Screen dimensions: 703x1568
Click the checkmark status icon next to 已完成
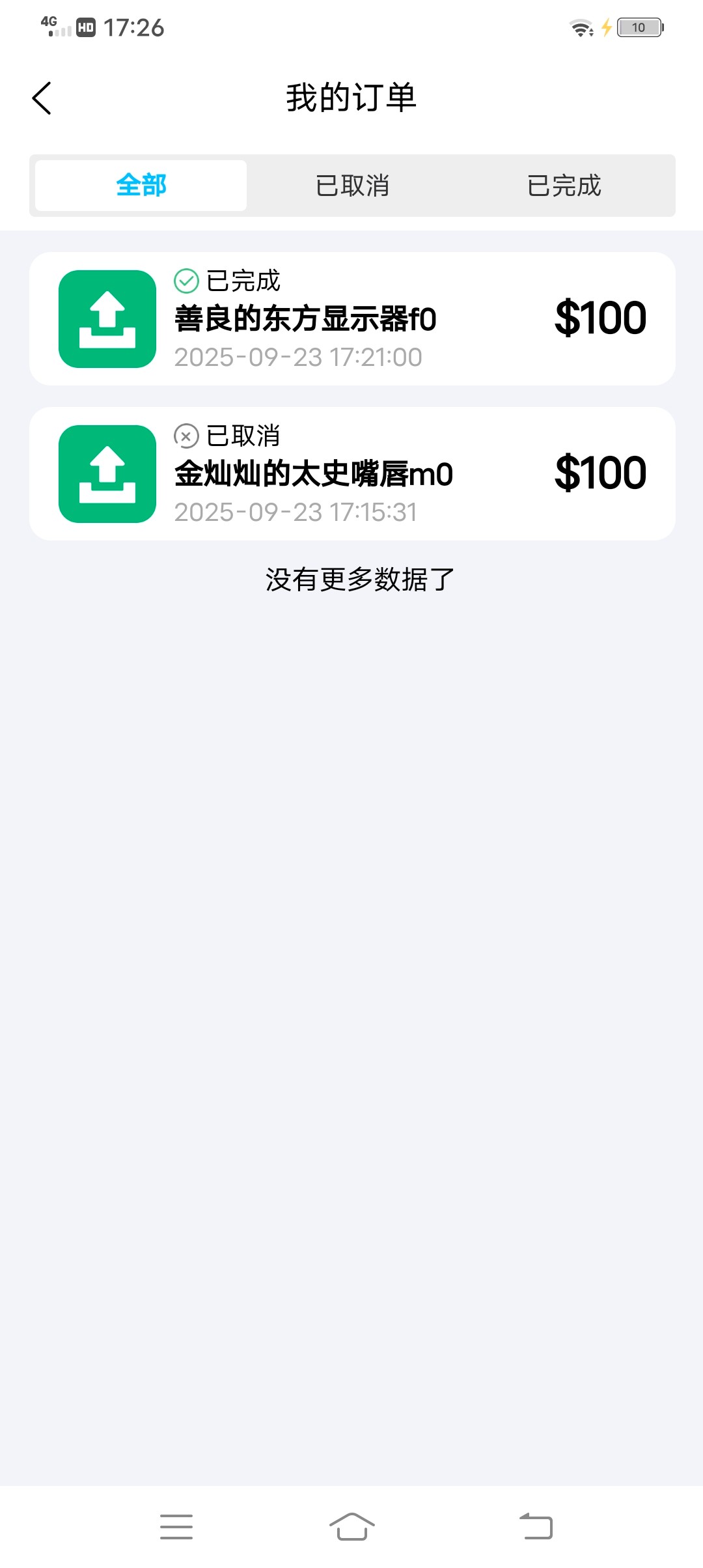click(x=186, y=281)
